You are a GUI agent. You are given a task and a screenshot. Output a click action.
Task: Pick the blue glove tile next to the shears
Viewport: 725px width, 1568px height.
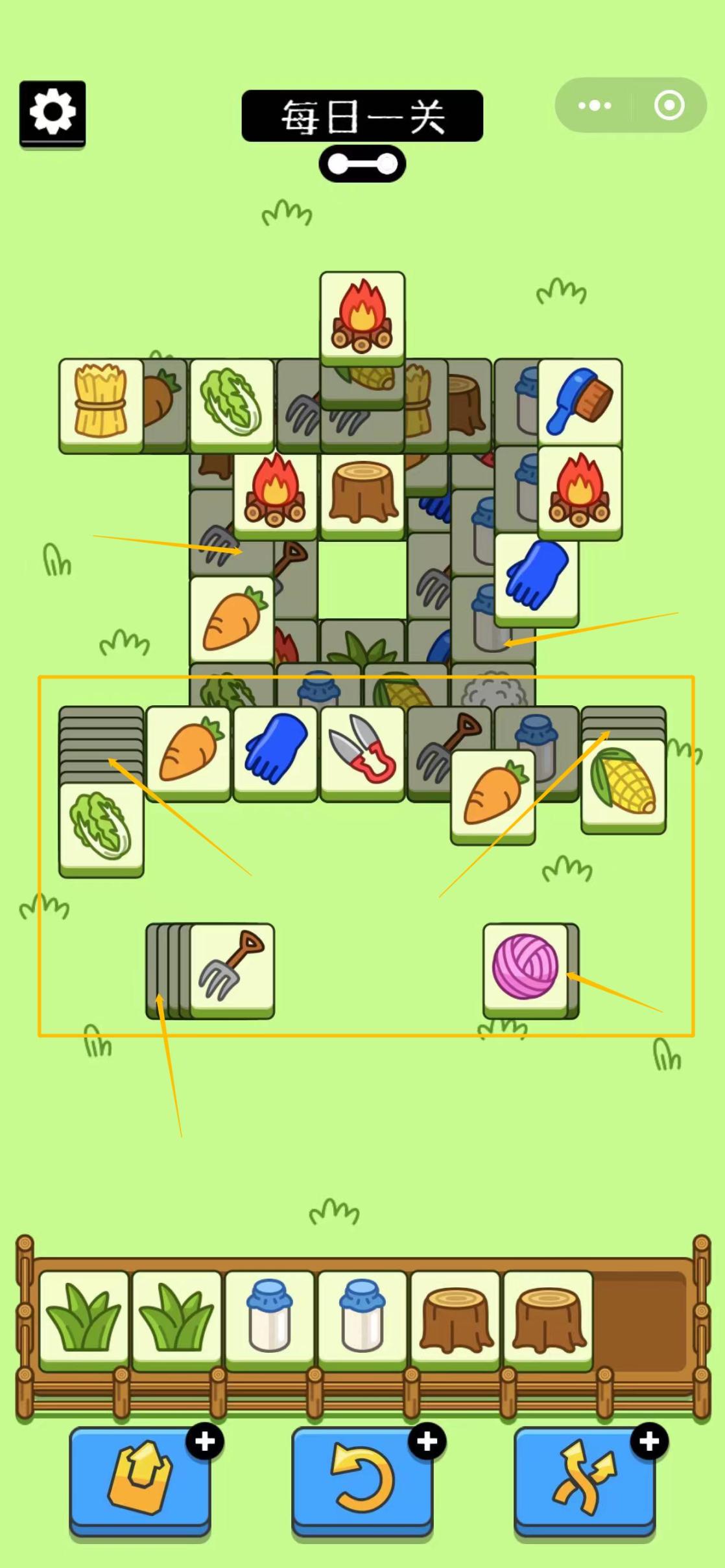276,750
